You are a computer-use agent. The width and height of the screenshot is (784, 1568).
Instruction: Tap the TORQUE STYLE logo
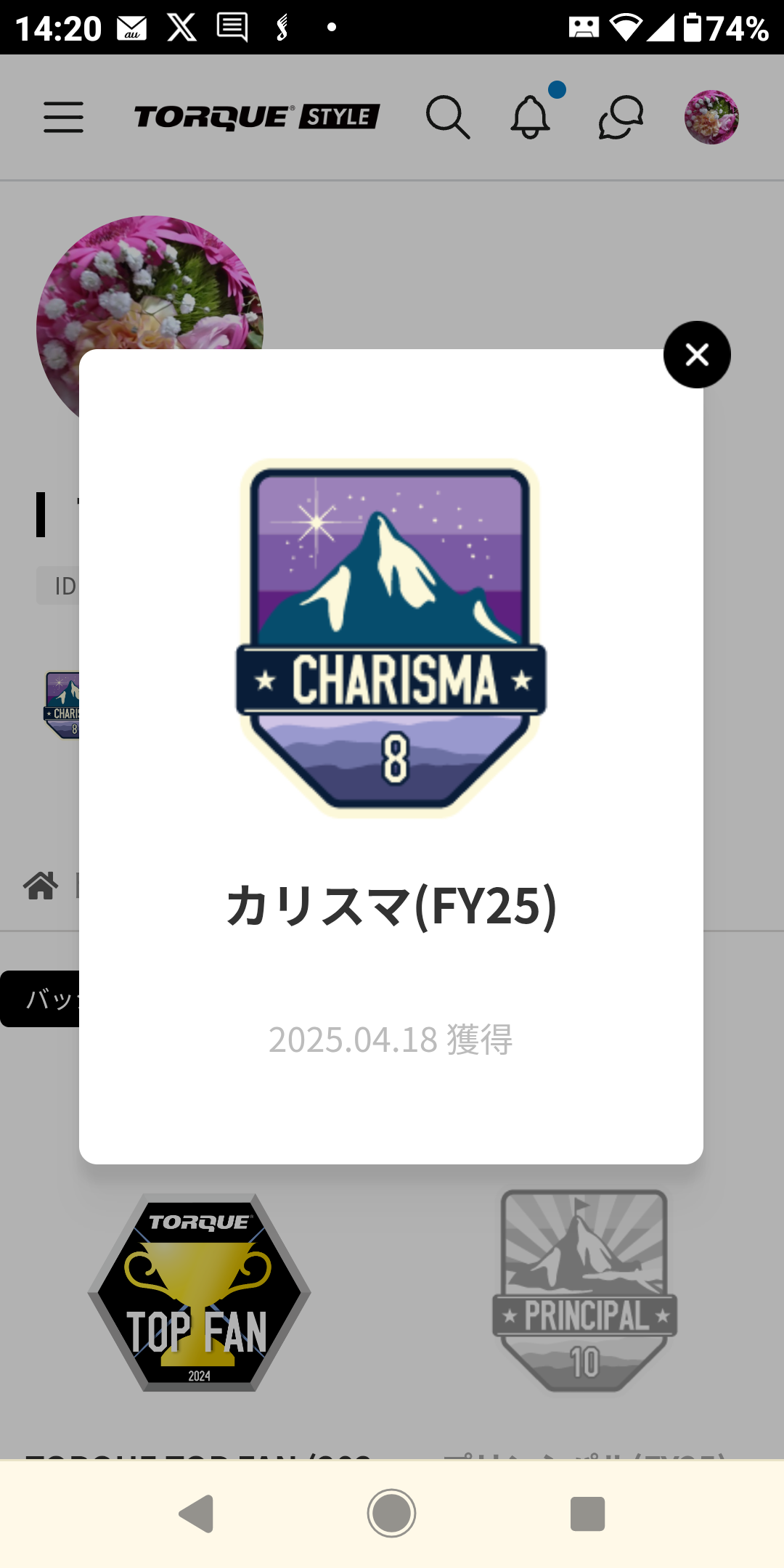click(257, 117)
